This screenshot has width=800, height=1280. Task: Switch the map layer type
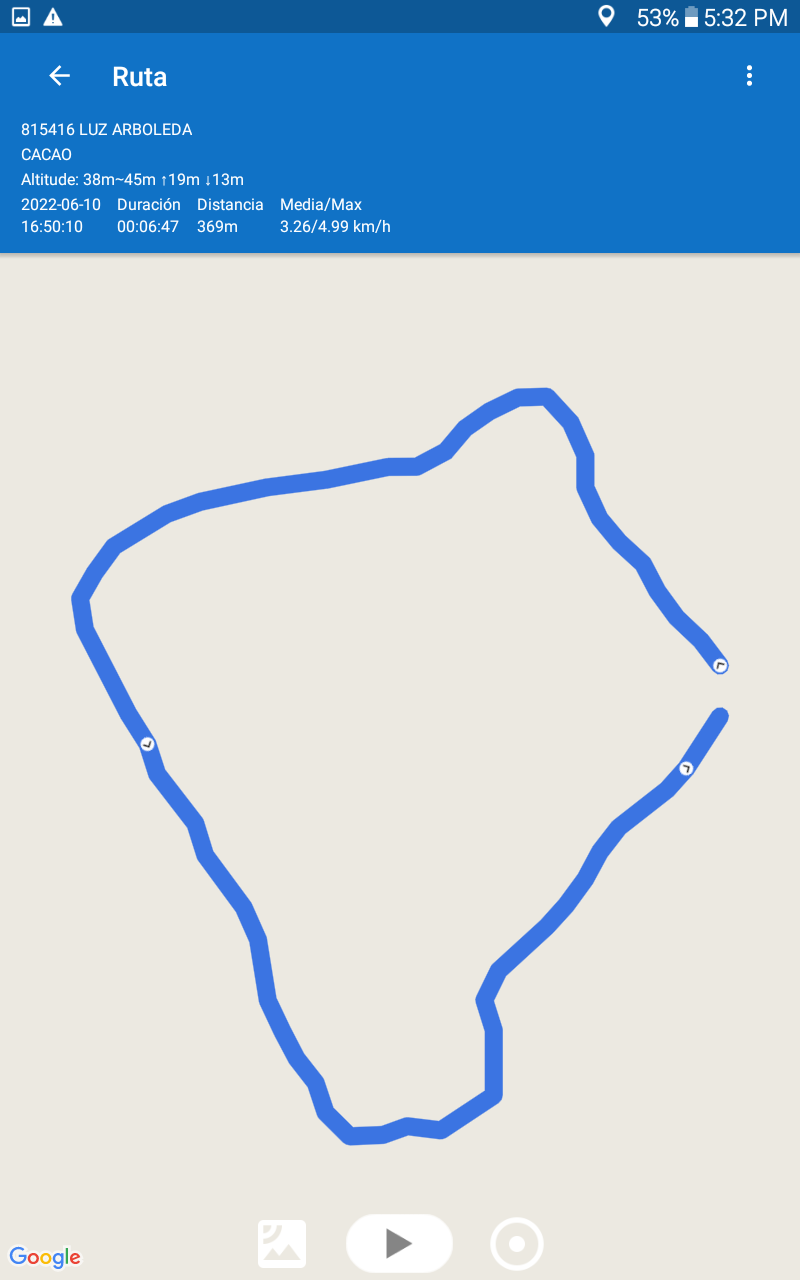click(x=282, y=1244)
